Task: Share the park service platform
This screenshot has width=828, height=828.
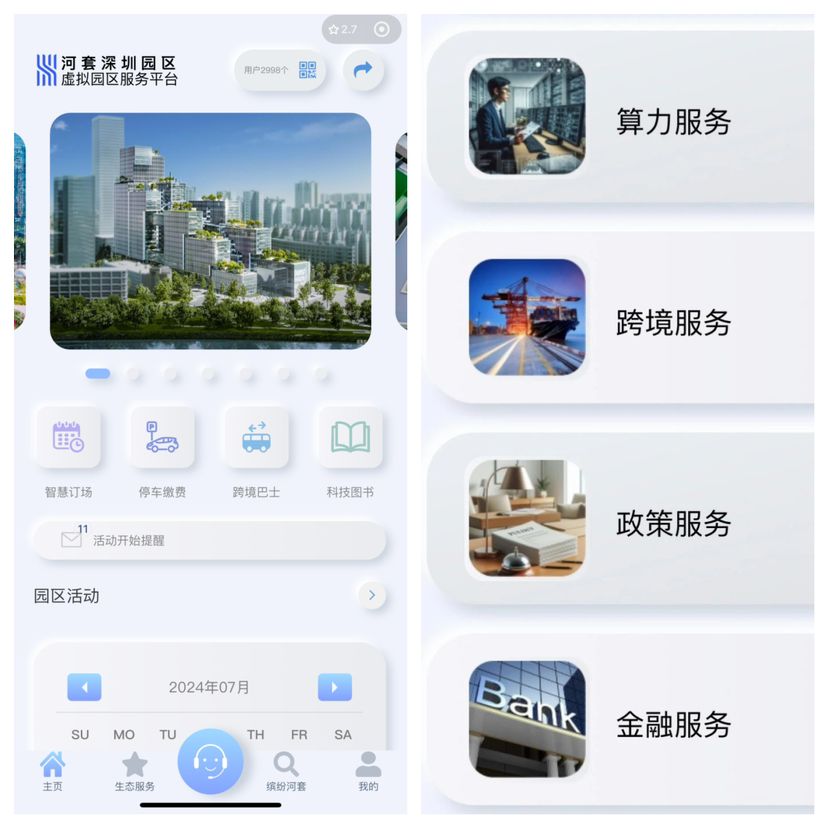Action: click(x=363, y=70)
